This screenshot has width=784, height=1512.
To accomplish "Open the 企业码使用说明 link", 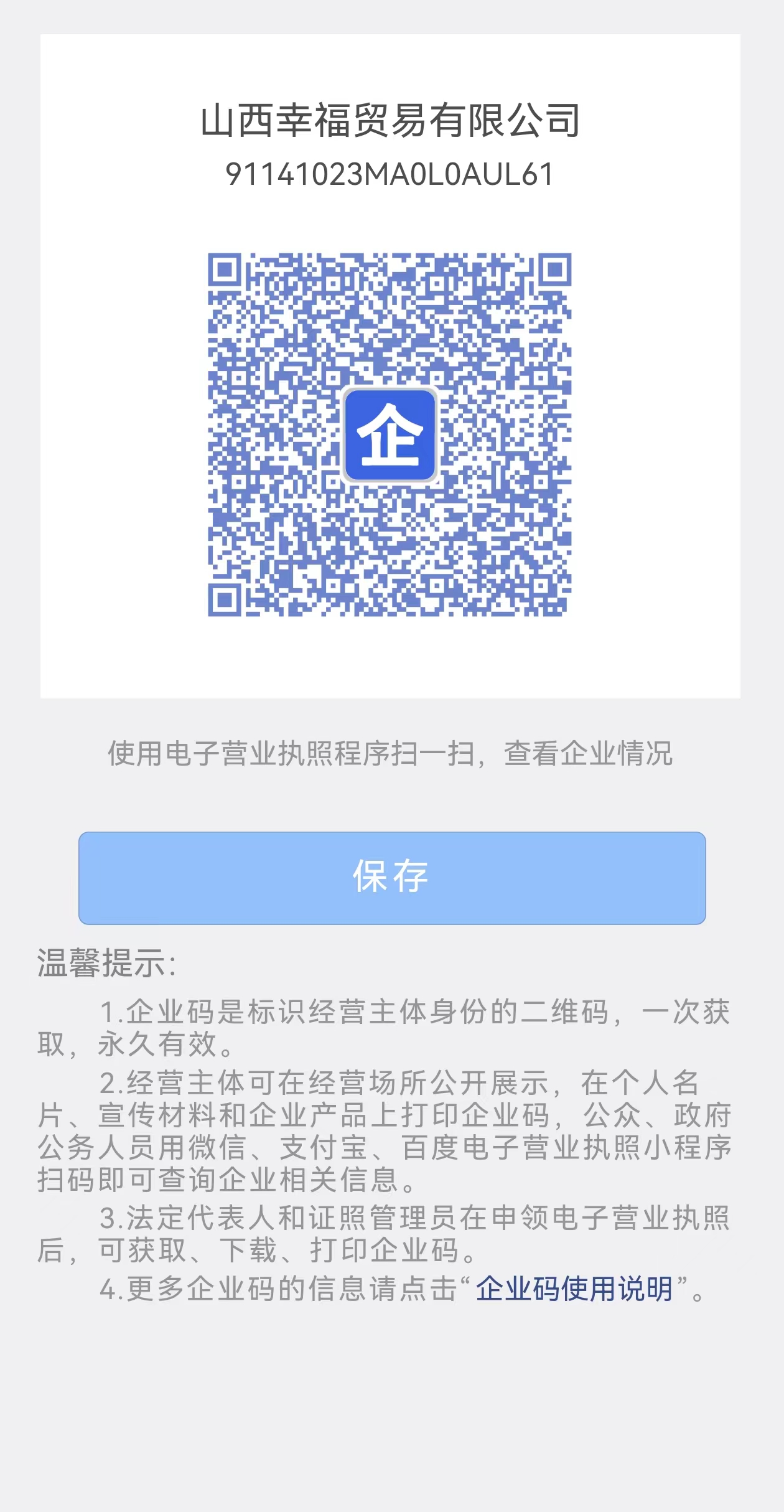I will pyautogui.click(x=574, y=1289).
